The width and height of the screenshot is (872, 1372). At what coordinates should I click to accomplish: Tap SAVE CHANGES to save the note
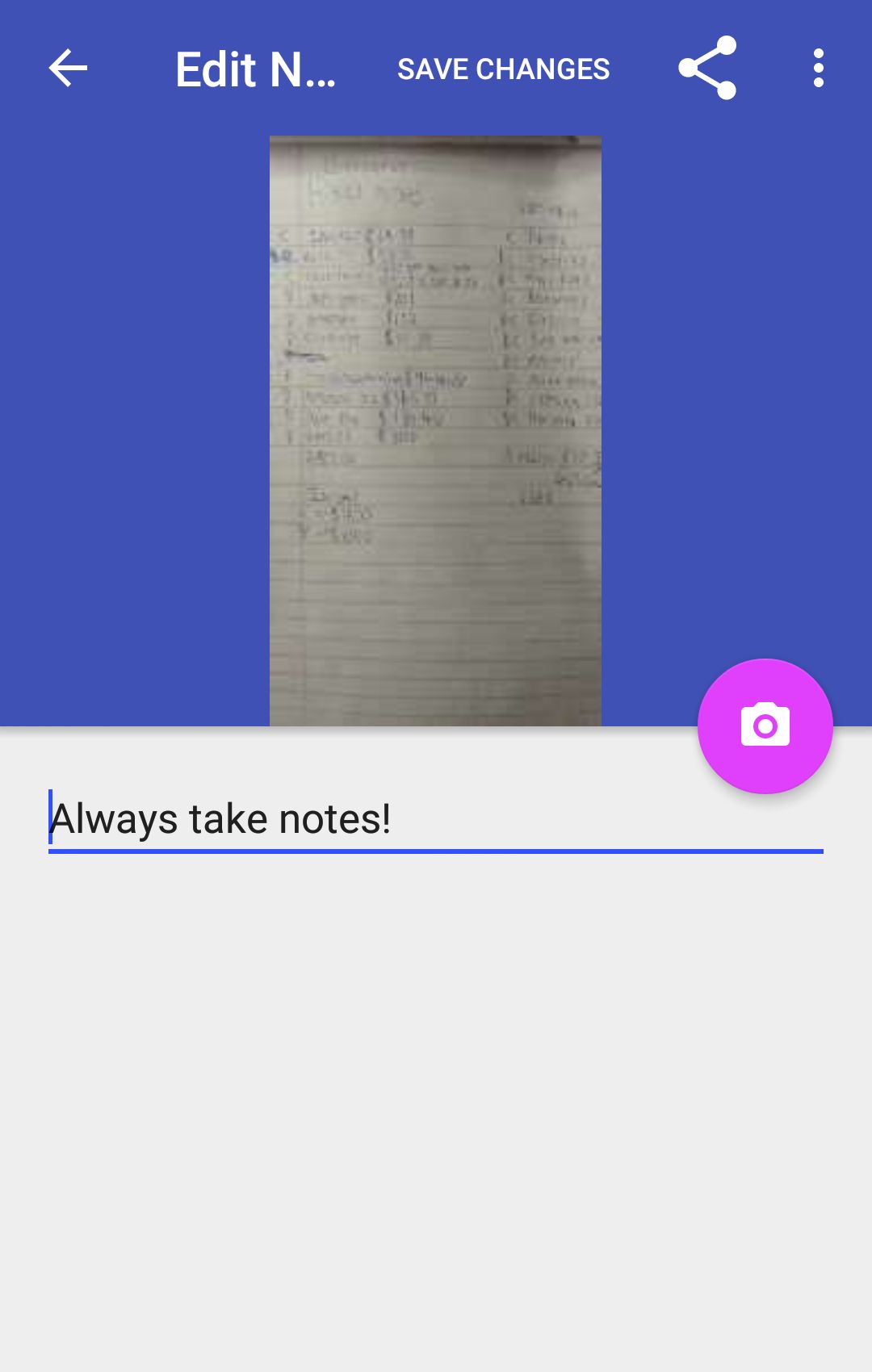pos(503,69)
